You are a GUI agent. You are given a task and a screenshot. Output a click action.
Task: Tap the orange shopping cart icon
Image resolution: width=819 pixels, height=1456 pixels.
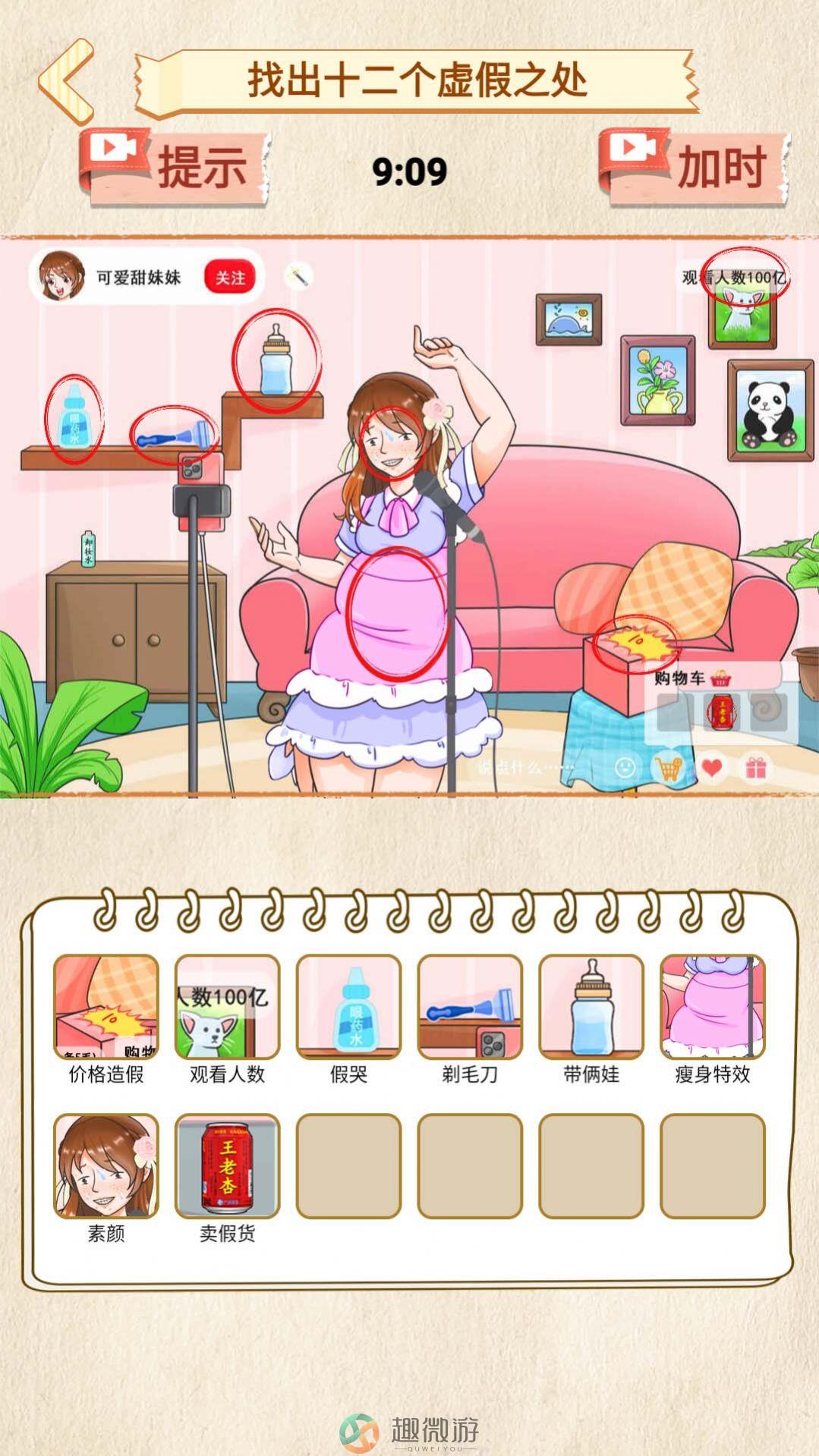[x=669, y=767]
